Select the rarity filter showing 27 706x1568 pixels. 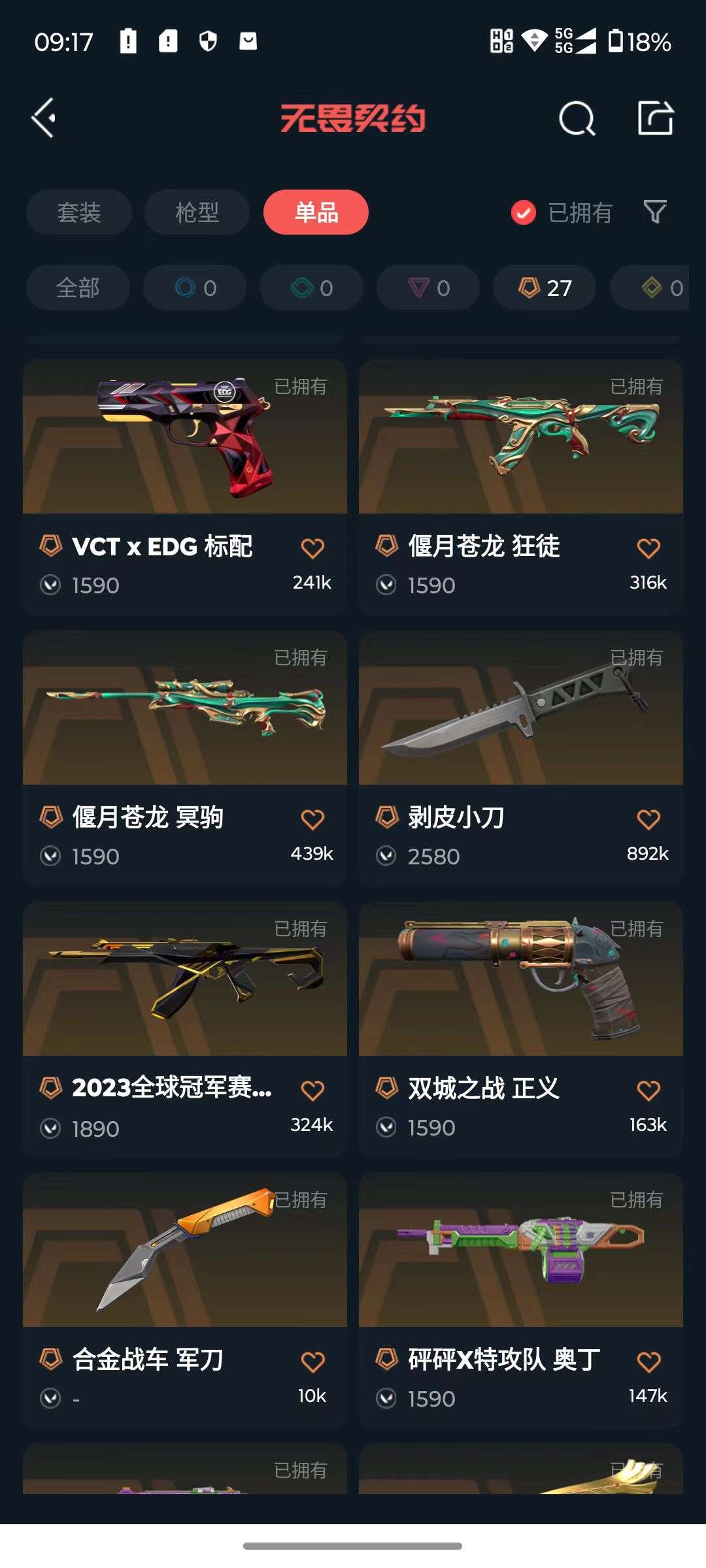click(x=543, y=287)
